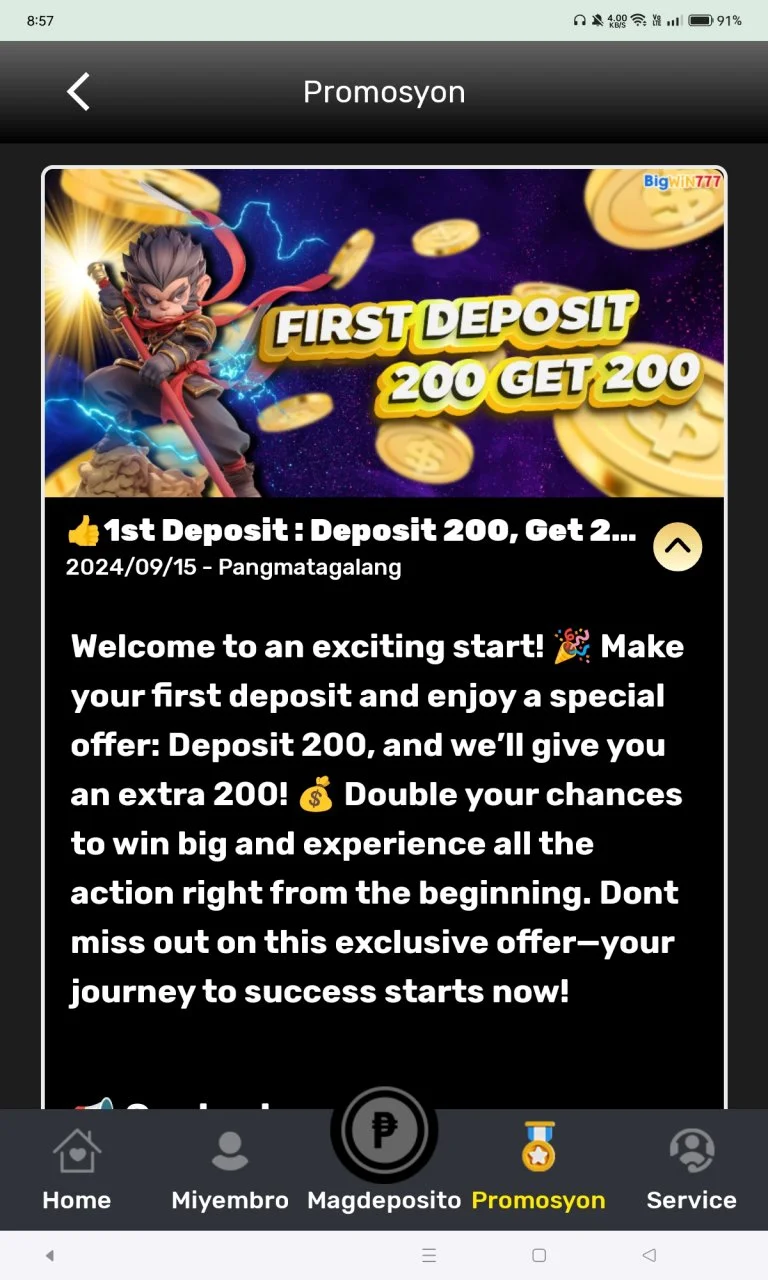Tap the system back triangle
Image resolution: width=768 pixels, height=1280 pixels.
[x=649, y=1255]
